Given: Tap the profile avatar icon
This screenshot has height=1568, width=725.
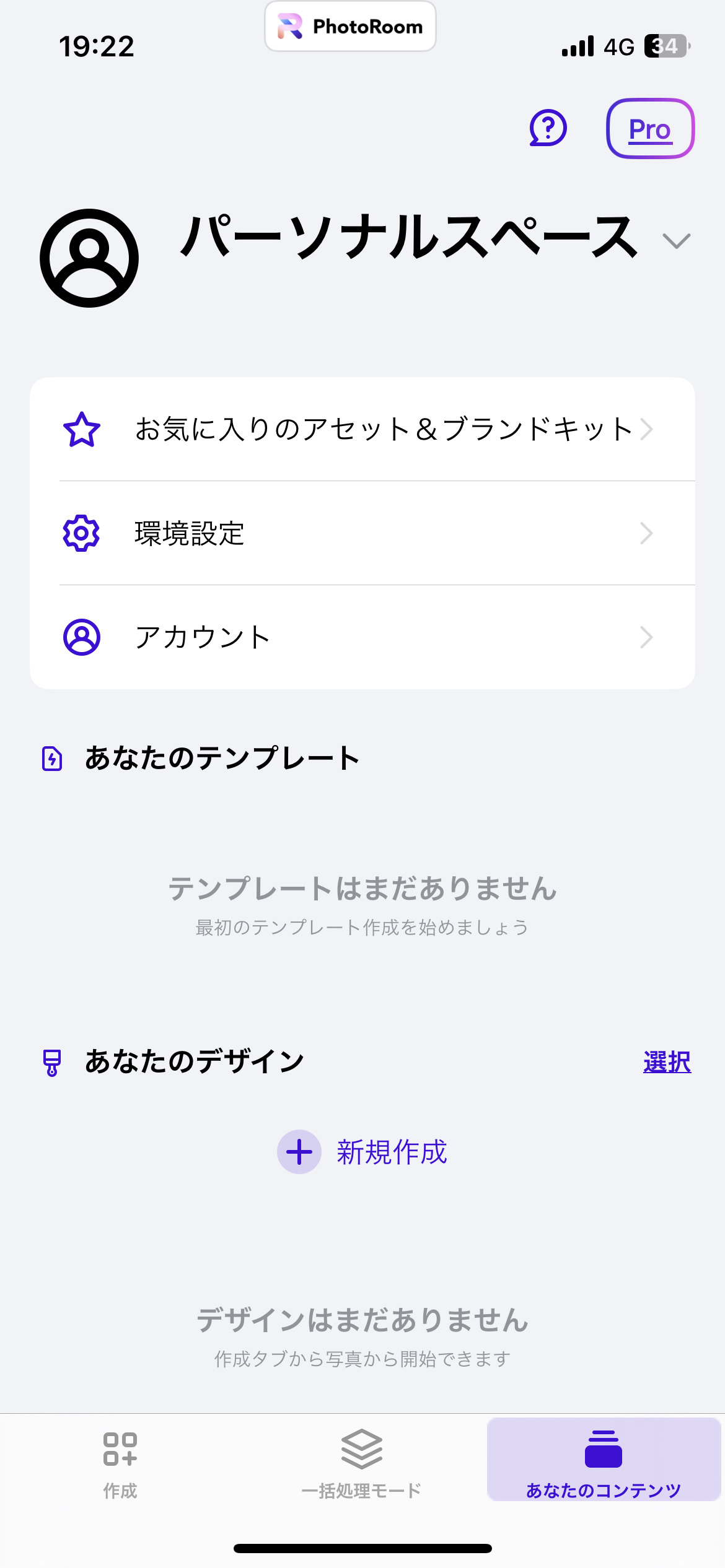Looking at the screenshot, I should tap(89, 258).
